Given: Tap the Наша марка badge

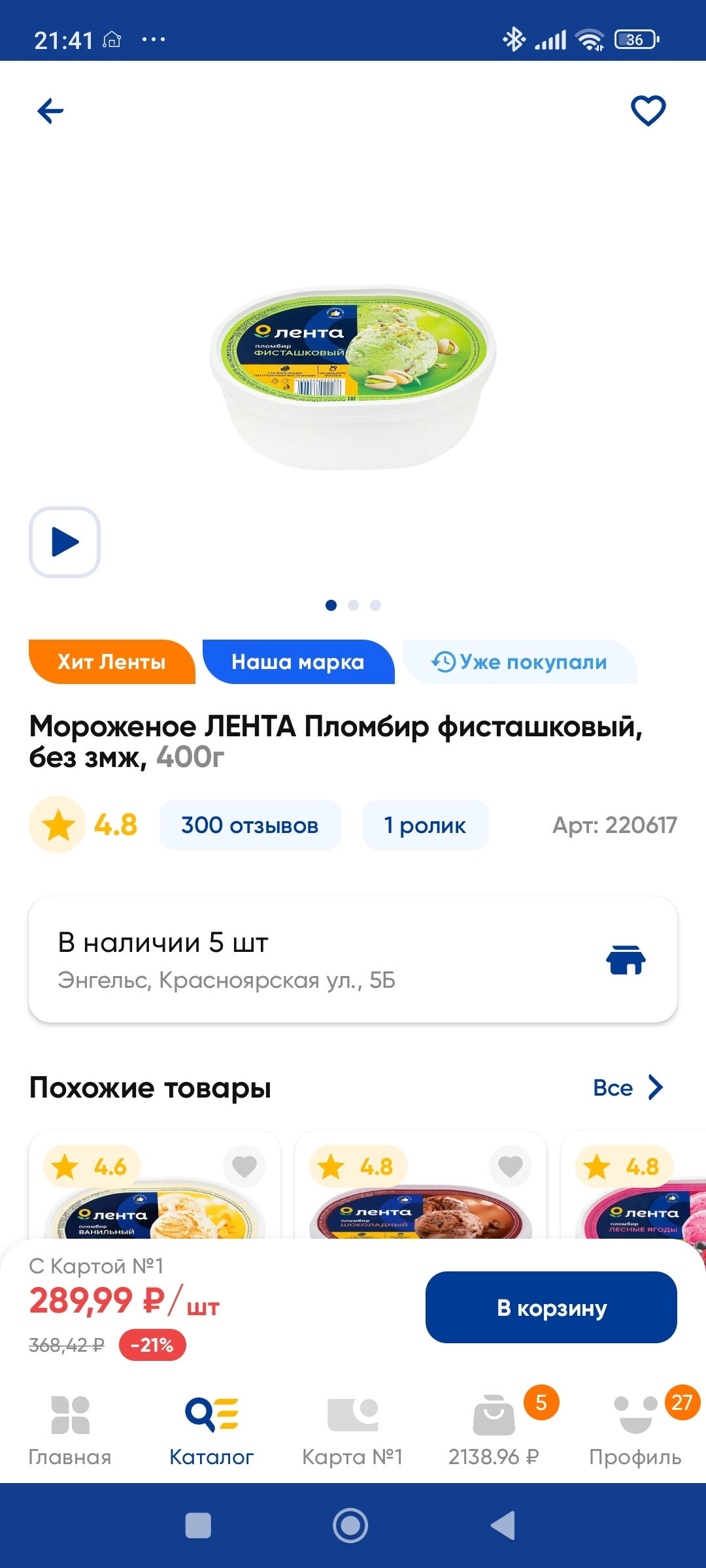Looking at the screenshot, I should point(298,662).
